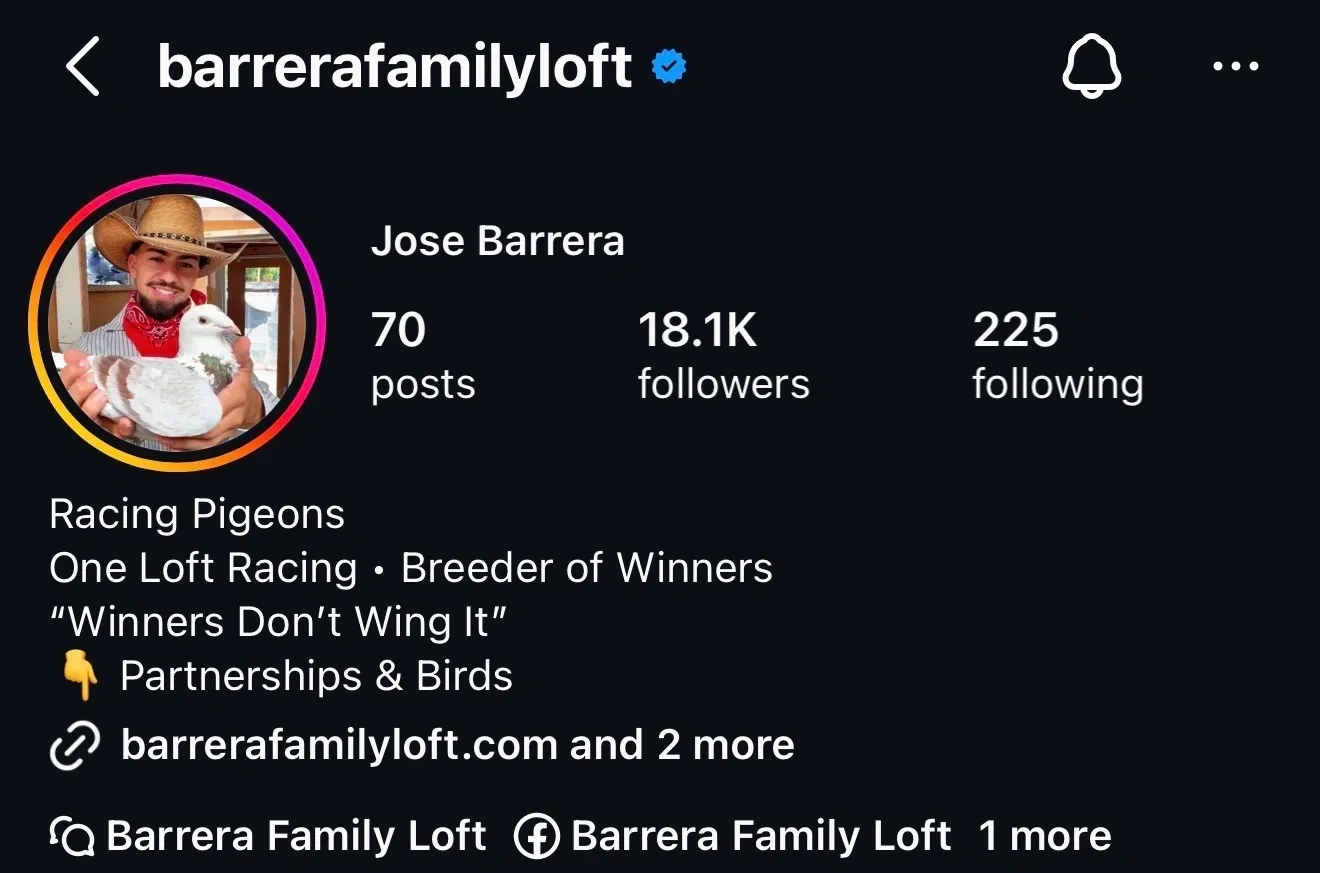The width and height of the screenshot is (1320, 873).
Task: Open the barrerafamilyloft.com links
Action: point(456,745)
